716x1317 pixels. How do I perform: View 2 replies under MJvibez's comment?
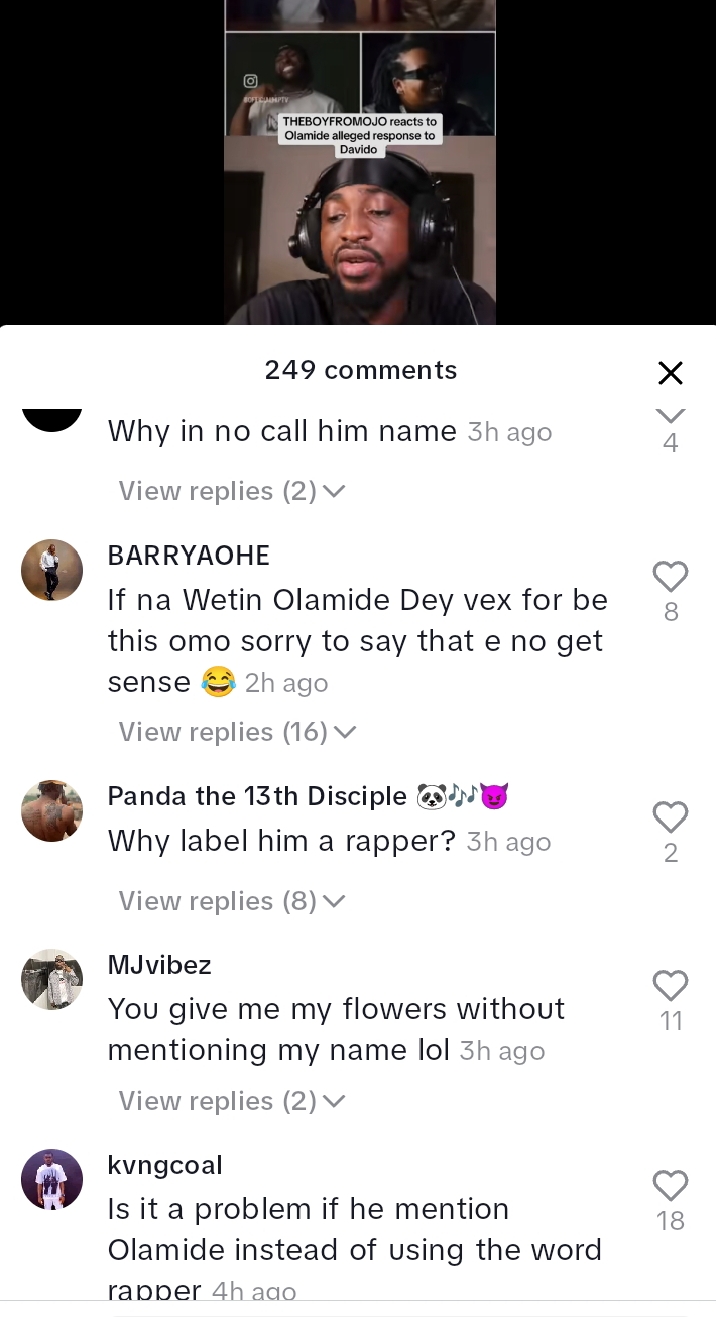231,1101
